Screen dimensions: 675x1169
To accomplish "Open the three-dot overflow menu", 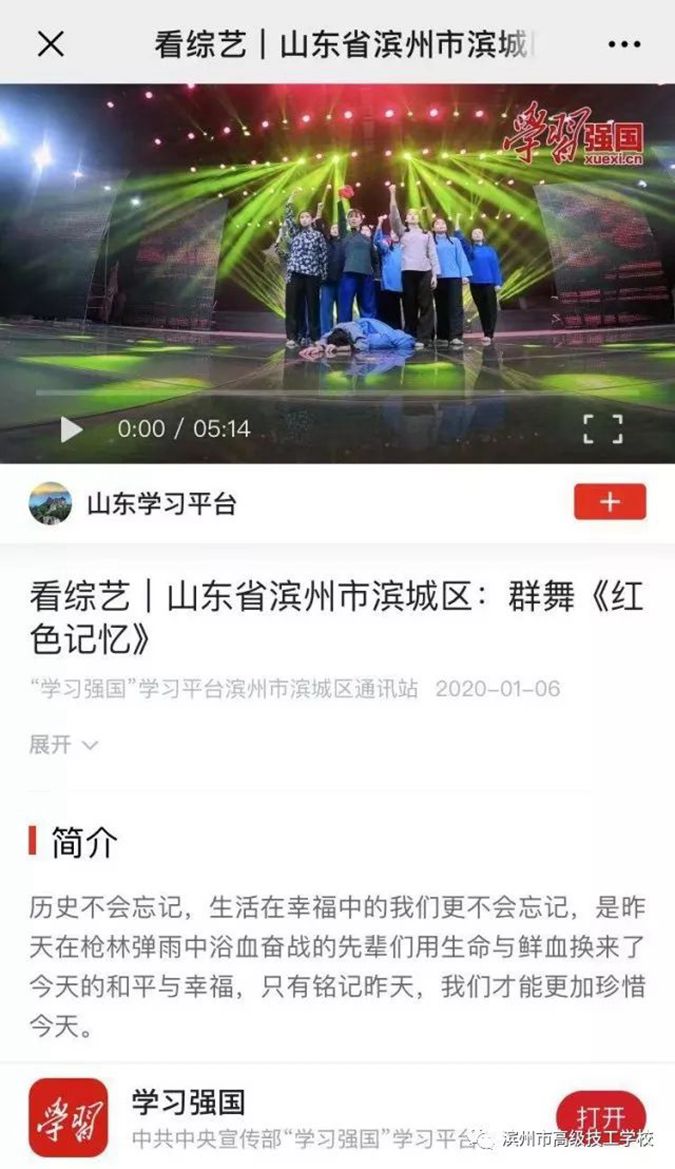I will 624,44.
